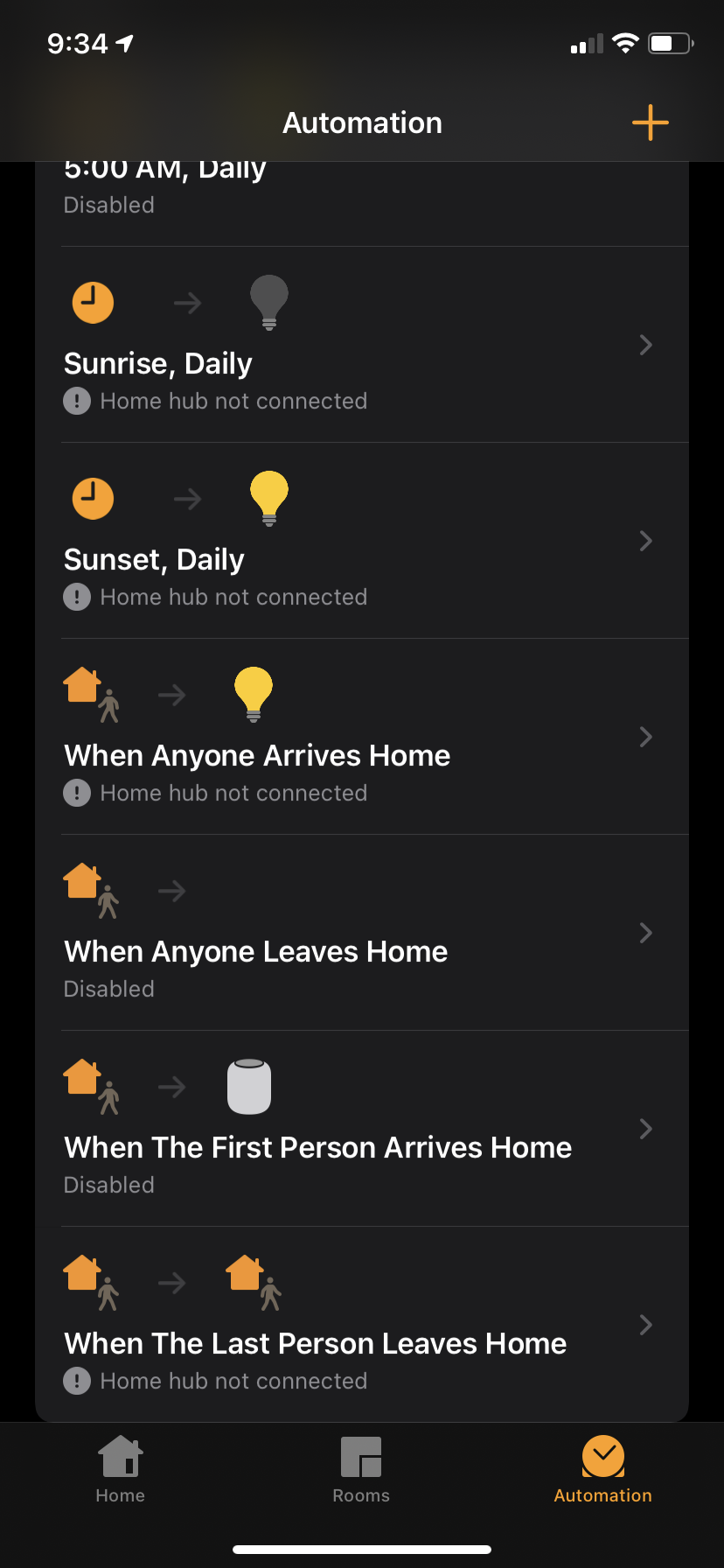Open the Sunset, Daily automation via its chevron
The height and width of the screenshot is (1568, 724).
click(x=645, y=541)
